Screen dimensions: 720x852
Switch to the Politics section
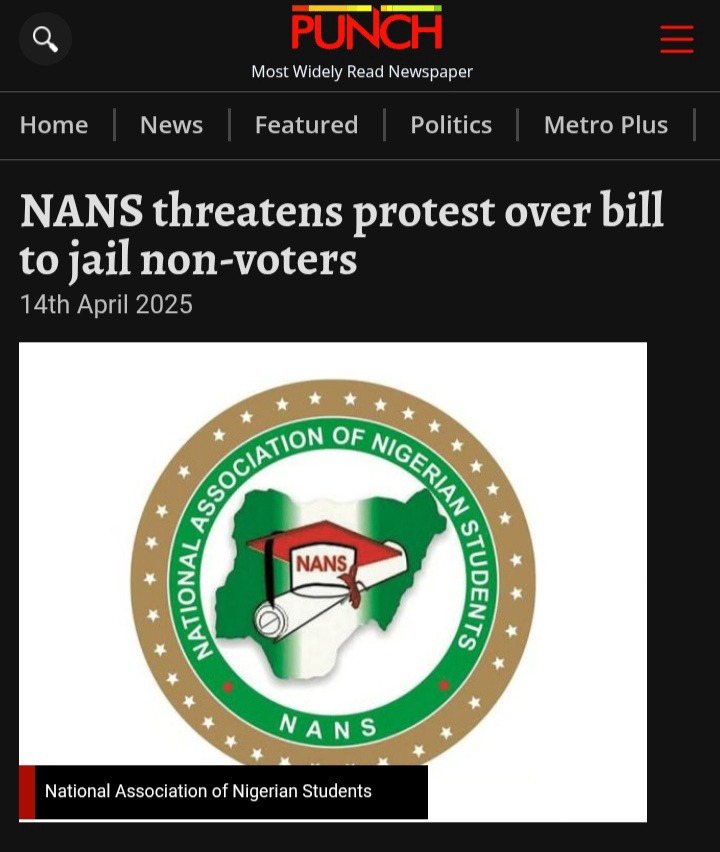point(451,125)
